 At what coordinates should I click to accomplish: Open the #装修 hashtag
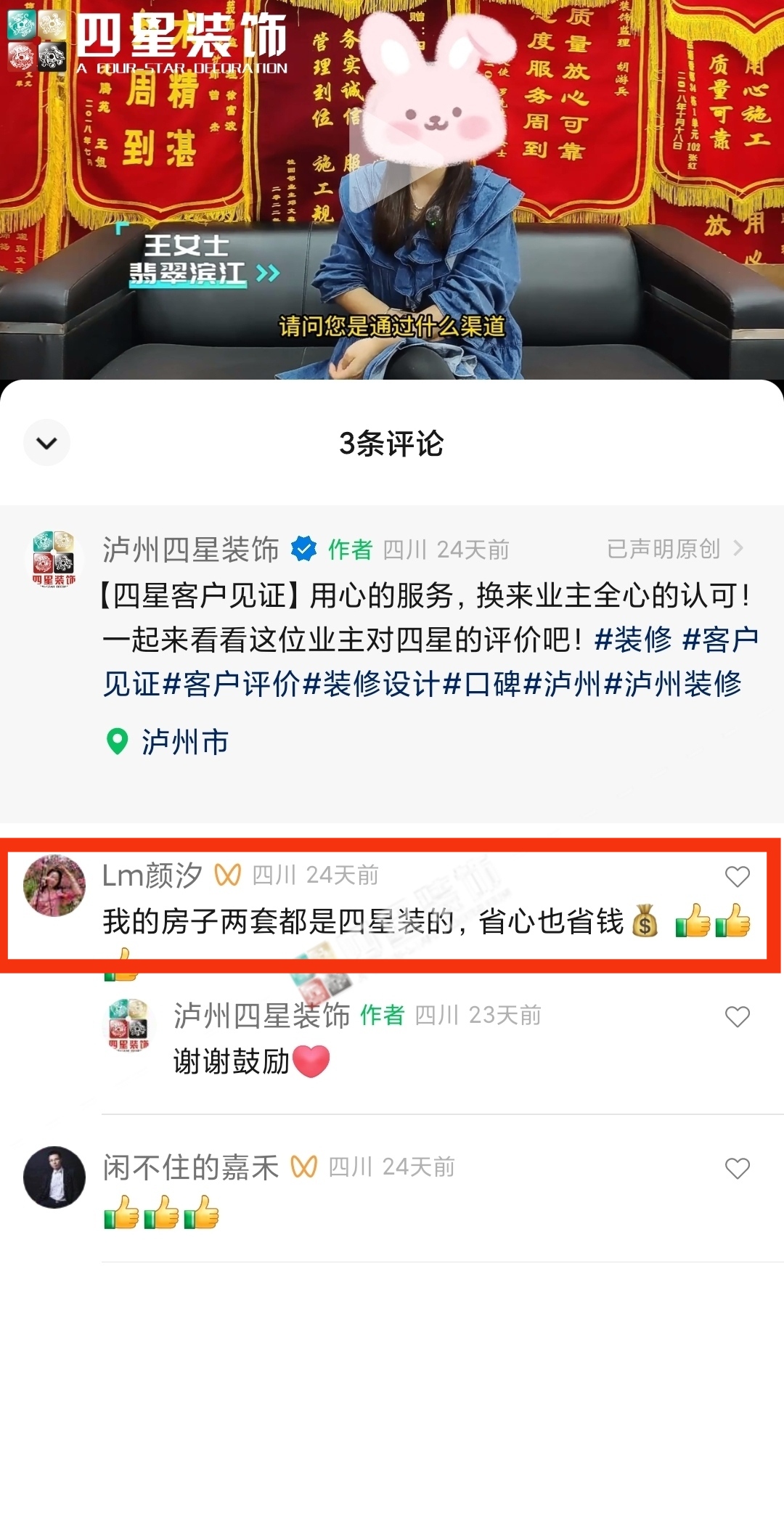point(633,640)
